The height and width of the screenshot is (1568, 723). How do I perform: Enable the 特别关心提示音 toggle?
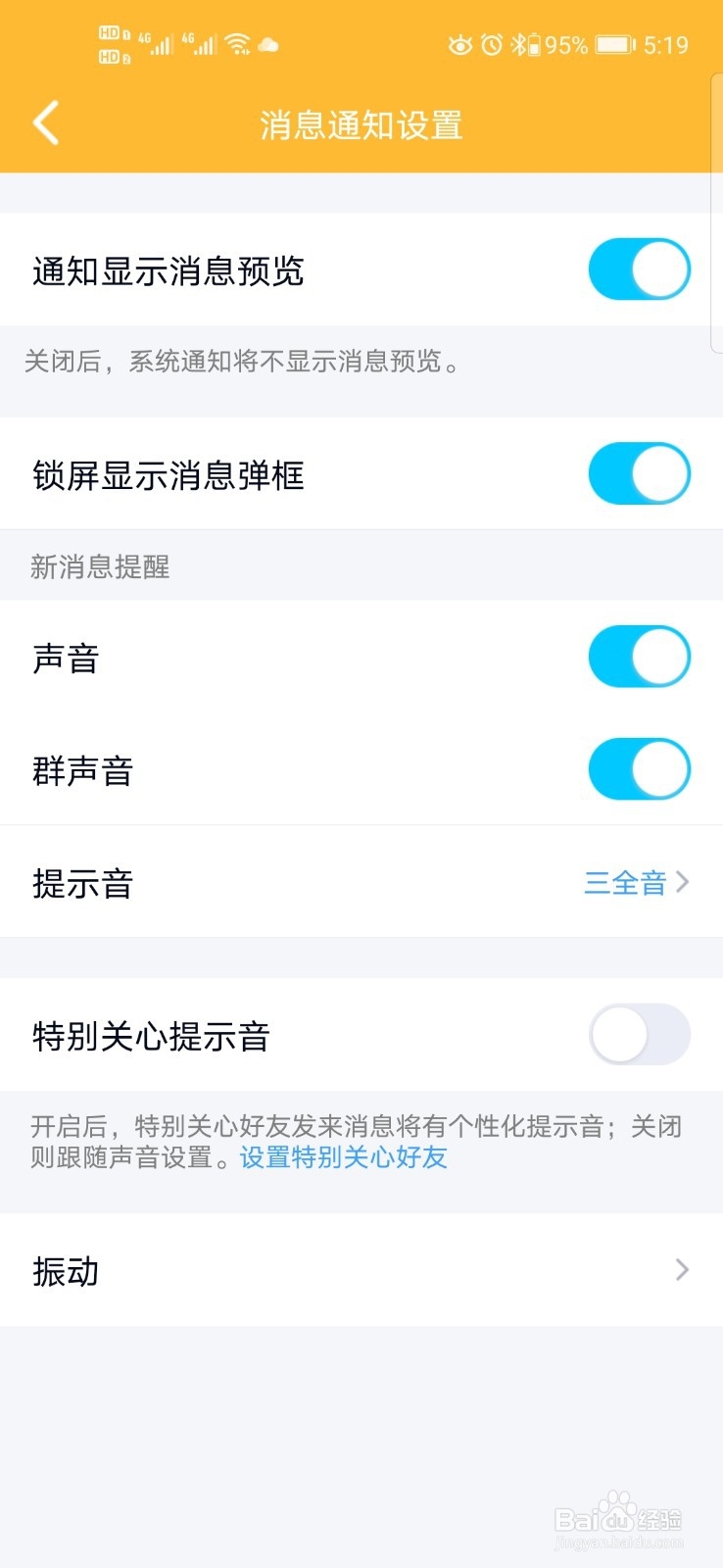(x=639, y=1035)
